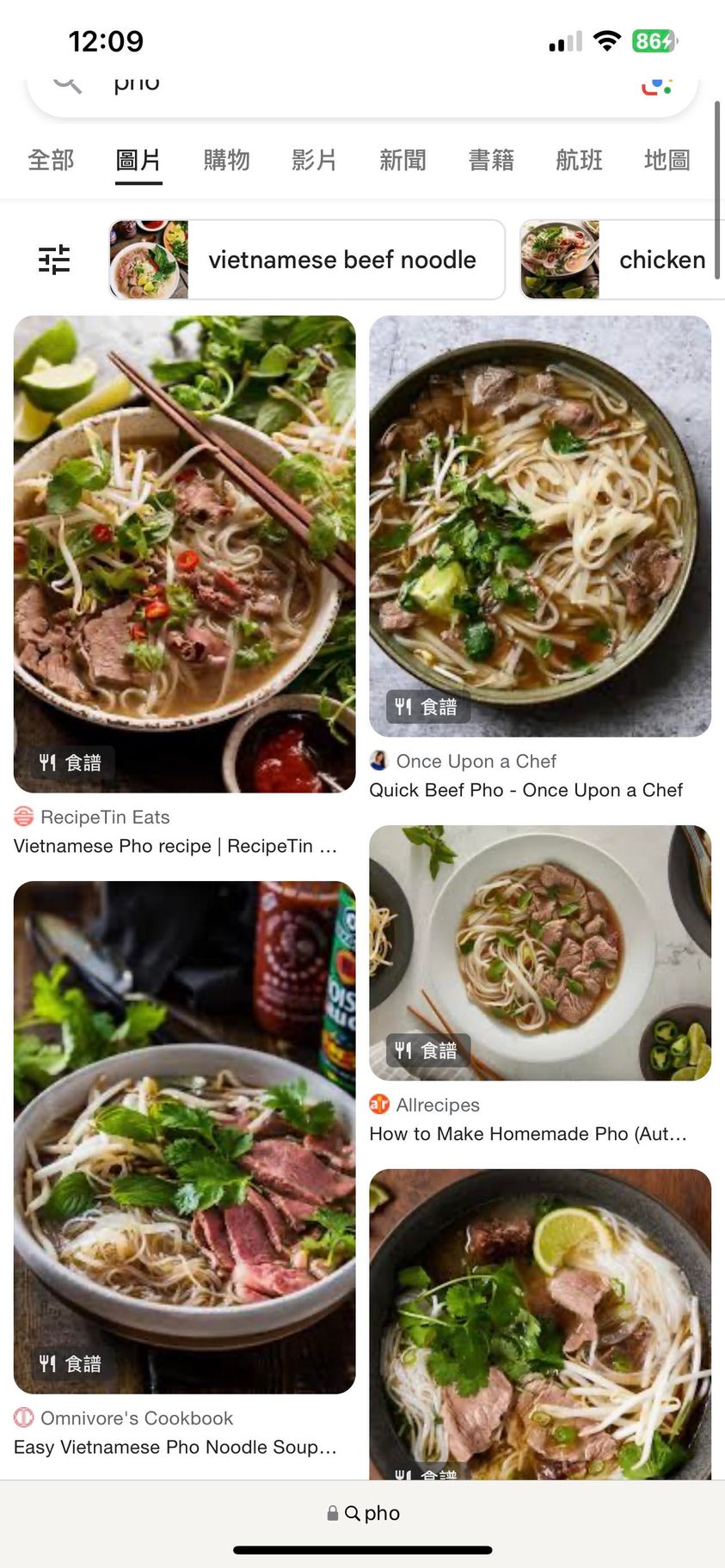Viewport: 725px width, 1568px height.
Task: Switch to the 影片 tab
Action: [314, 160]
